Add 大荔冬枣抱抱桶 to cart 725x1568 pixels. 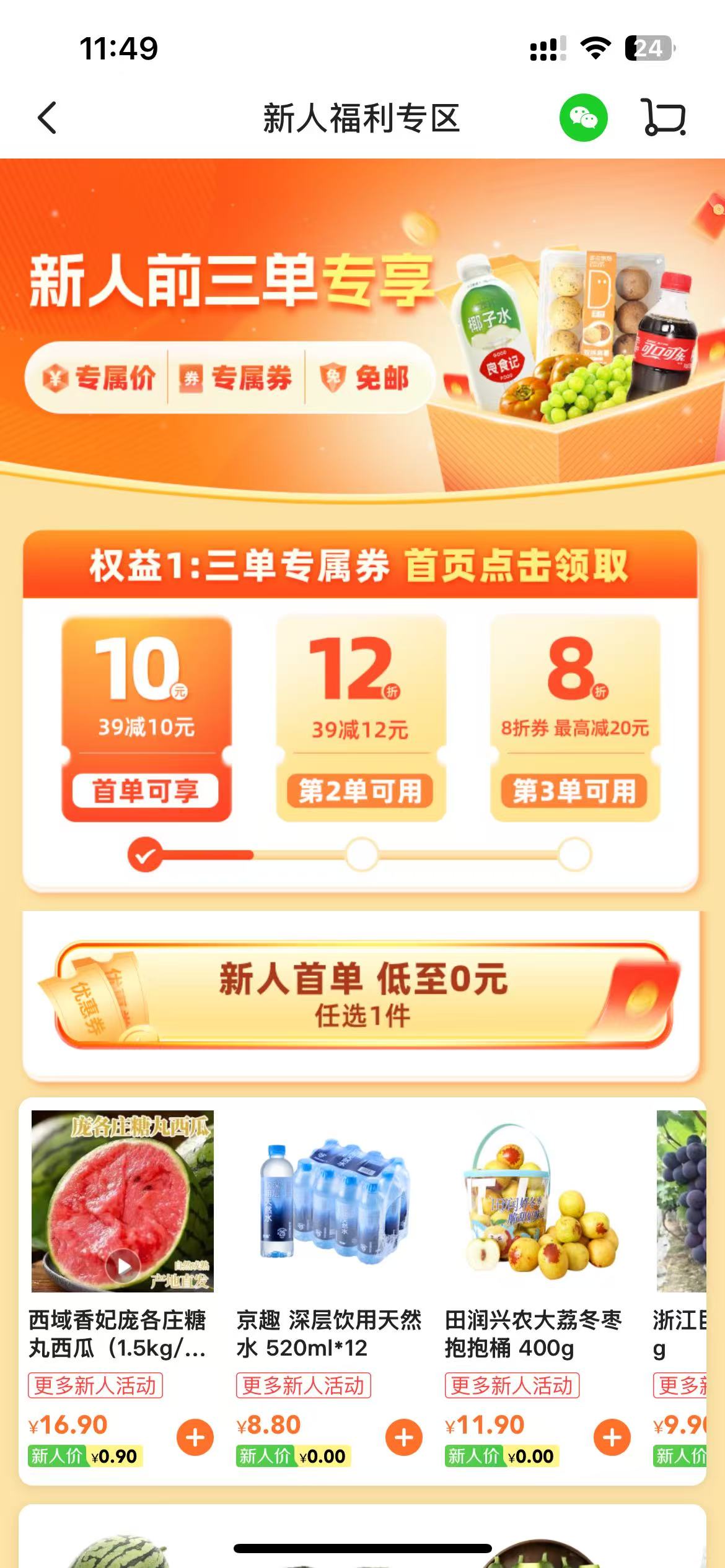pos(612,1437)
